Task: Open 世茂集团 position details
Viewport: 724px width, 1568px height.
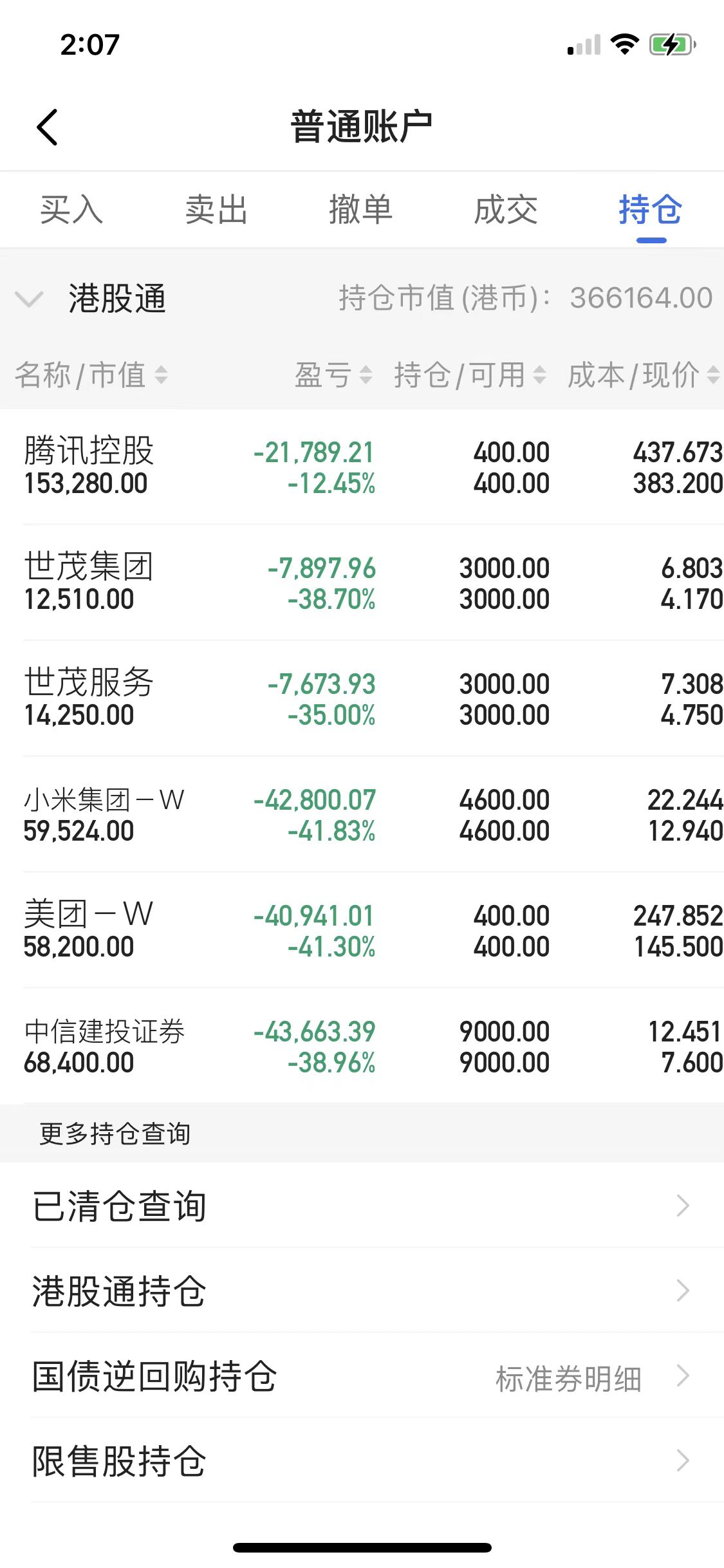Action: 362,583
